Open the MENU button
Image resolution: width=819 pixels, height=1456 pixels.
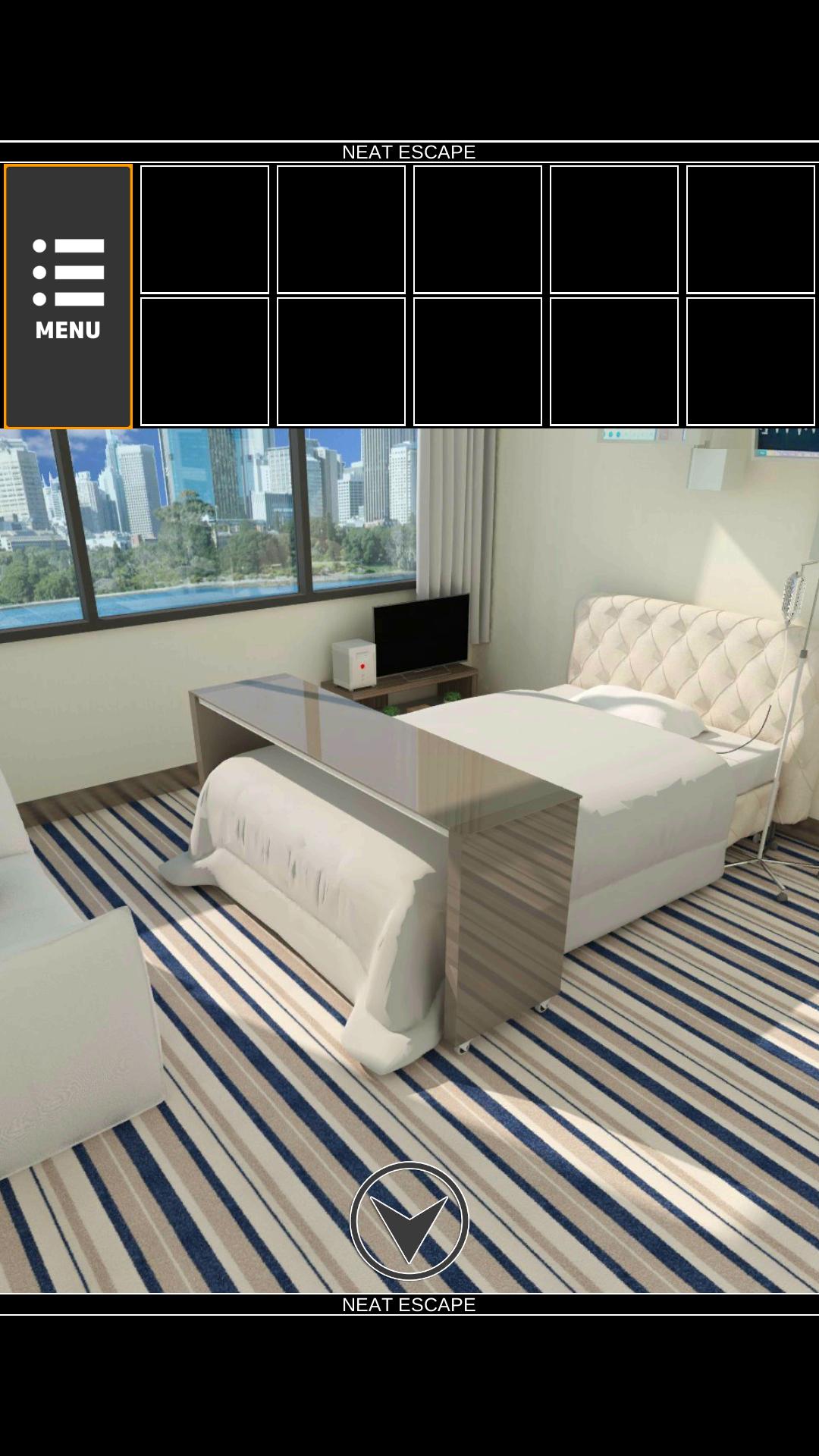[x=68, y=296]
